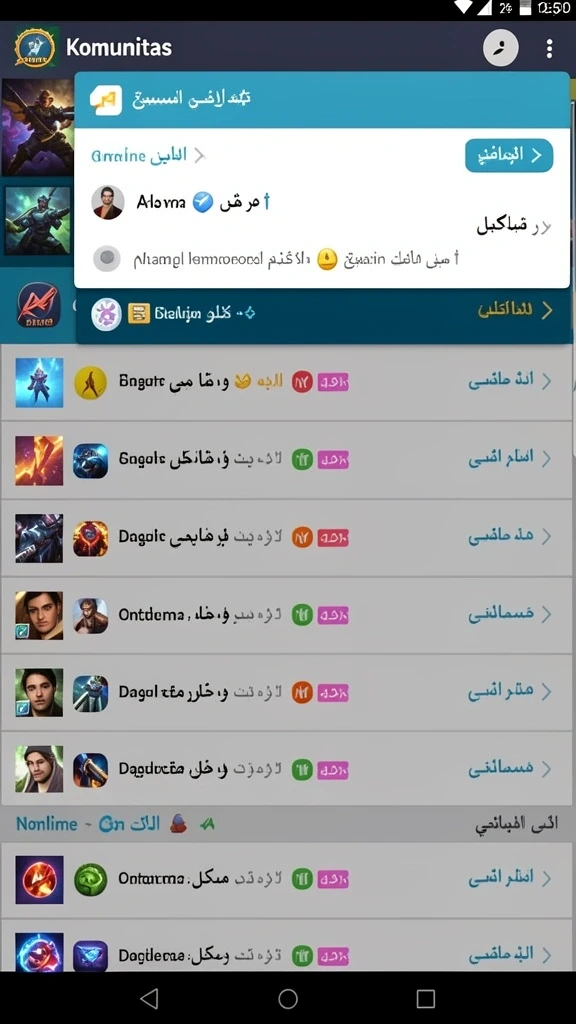This screenshot has height=1024, width=576.
Task: Tap the system home button
Action: (288, 998)
